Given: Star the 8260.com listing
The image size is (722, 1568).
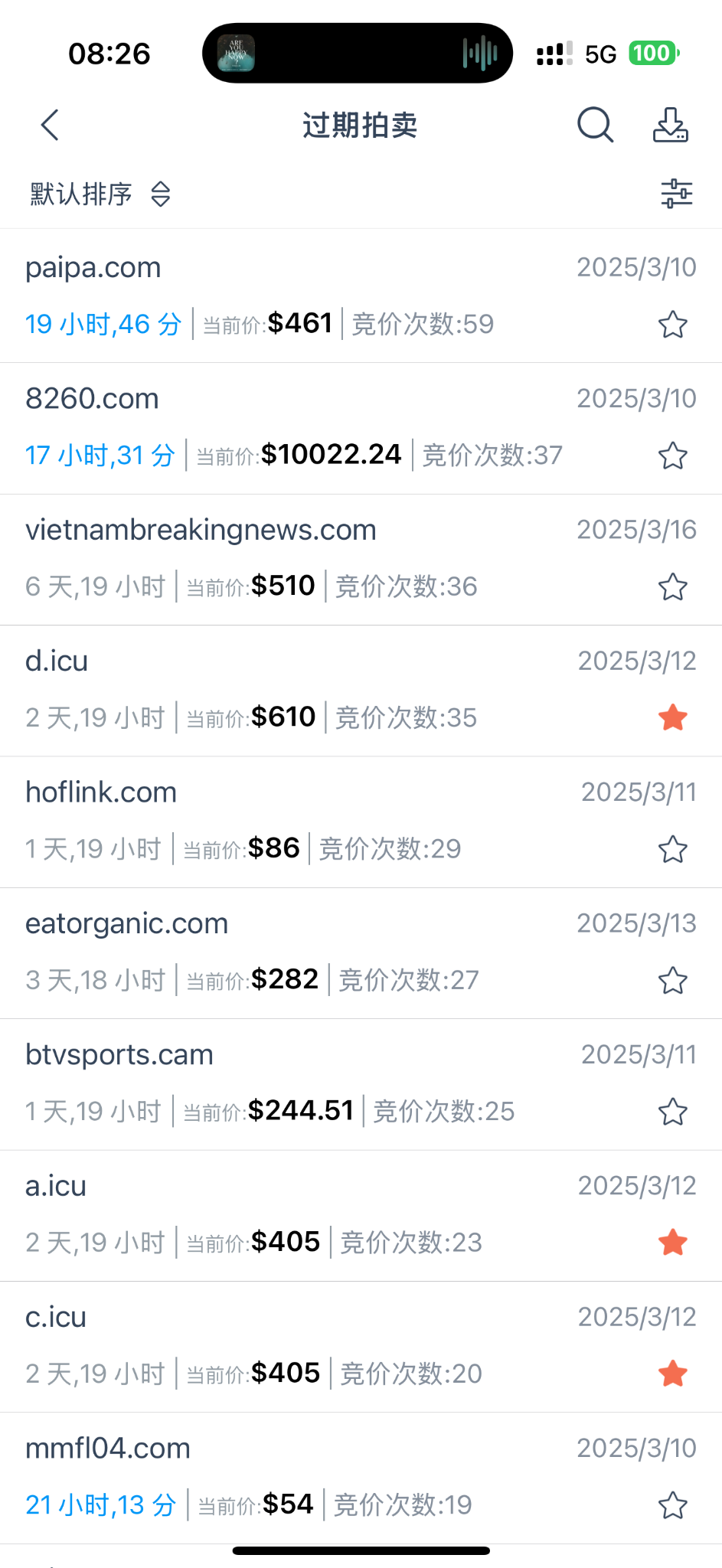Looking at the screenshot, I should click(673, 456).
